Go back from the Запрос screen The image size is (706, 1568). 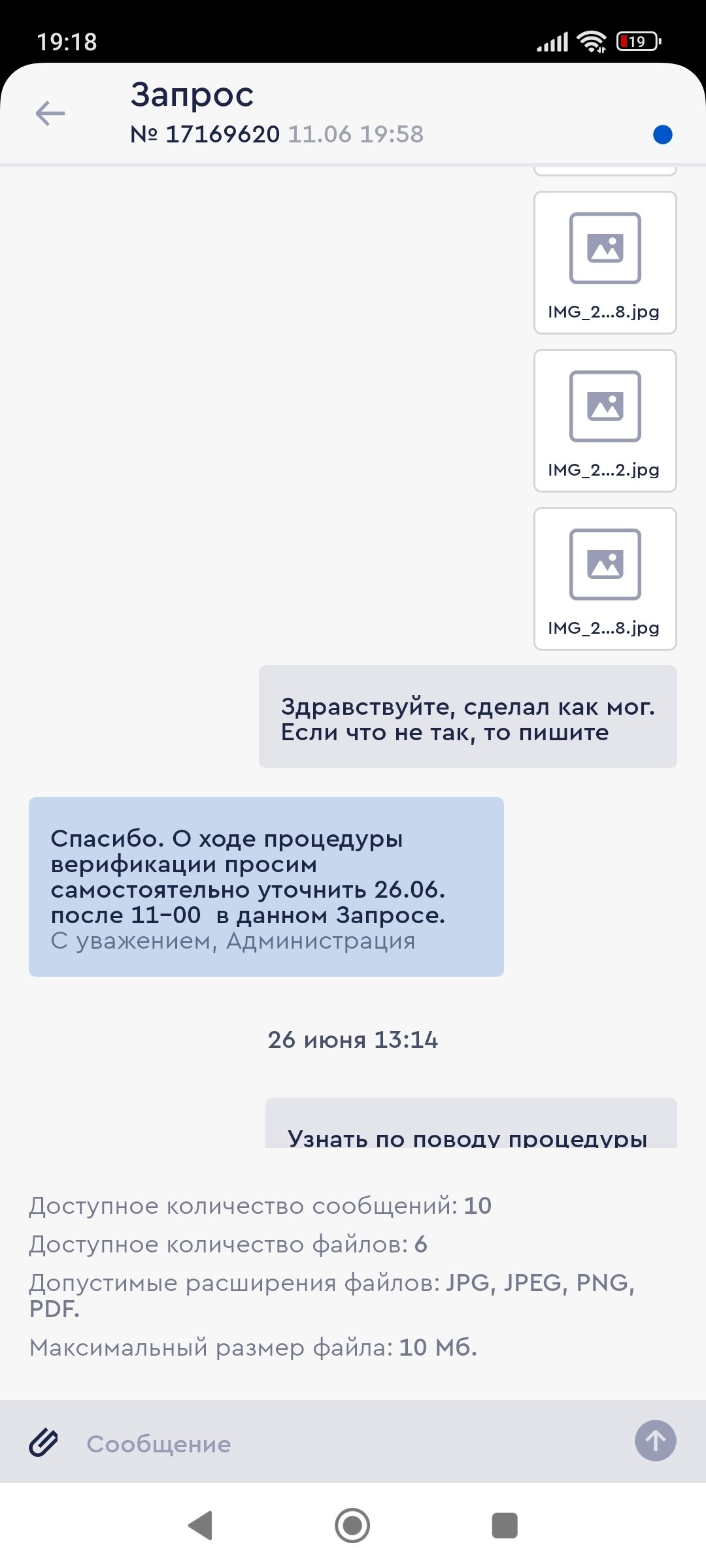pyautogui.click(x=50, y=114)
